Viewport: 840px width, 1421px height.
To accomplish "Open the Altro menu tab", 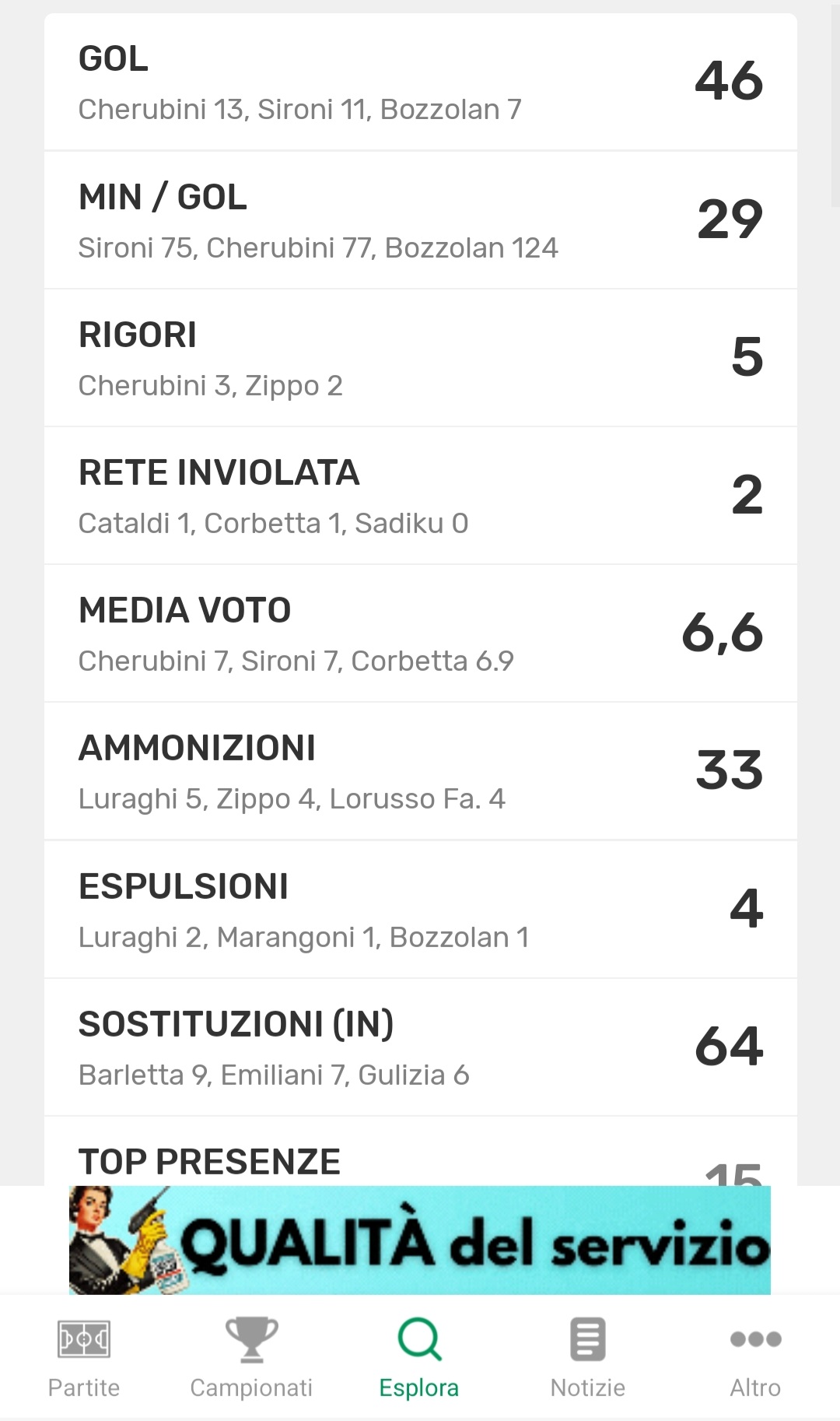I will point(755,1357).
